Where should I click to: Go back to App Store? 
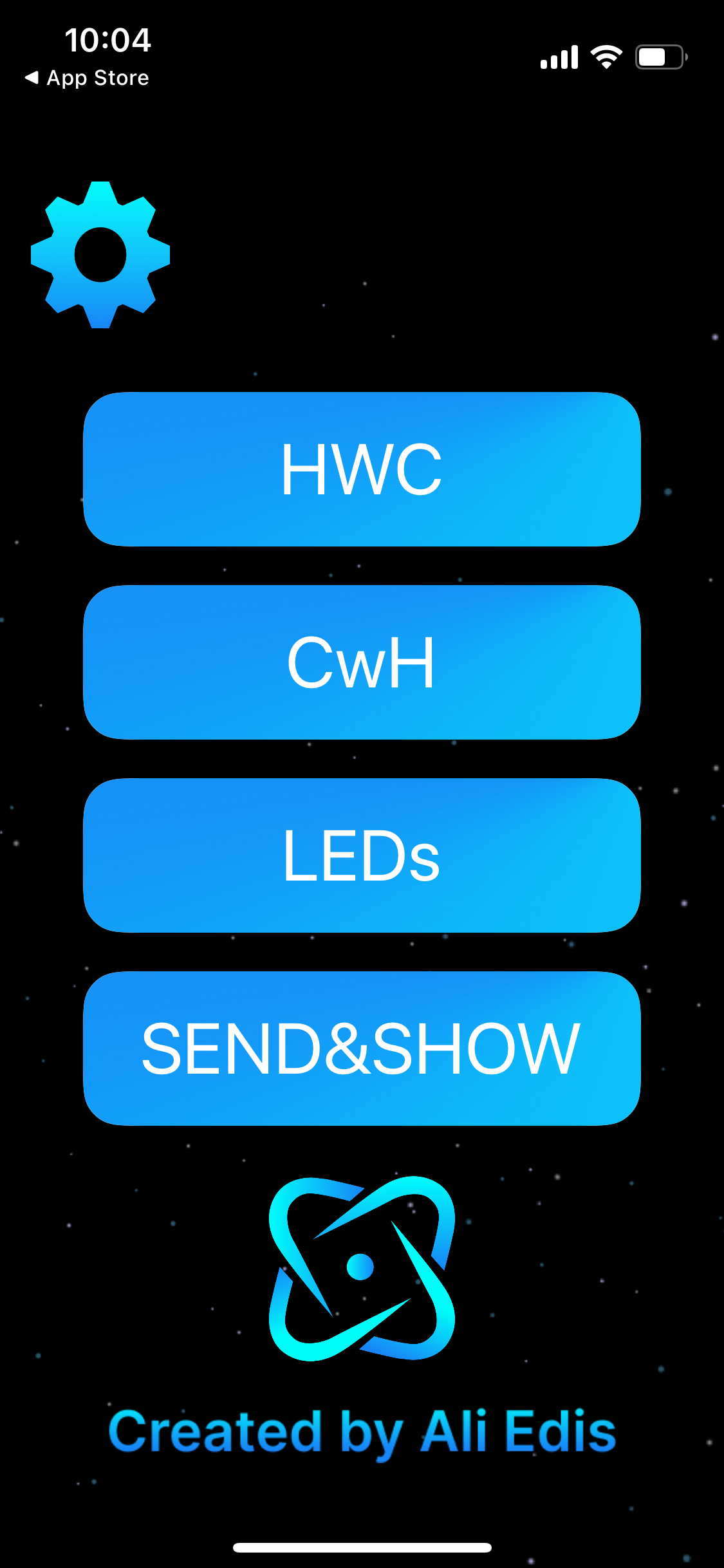(x=87, y=78)
